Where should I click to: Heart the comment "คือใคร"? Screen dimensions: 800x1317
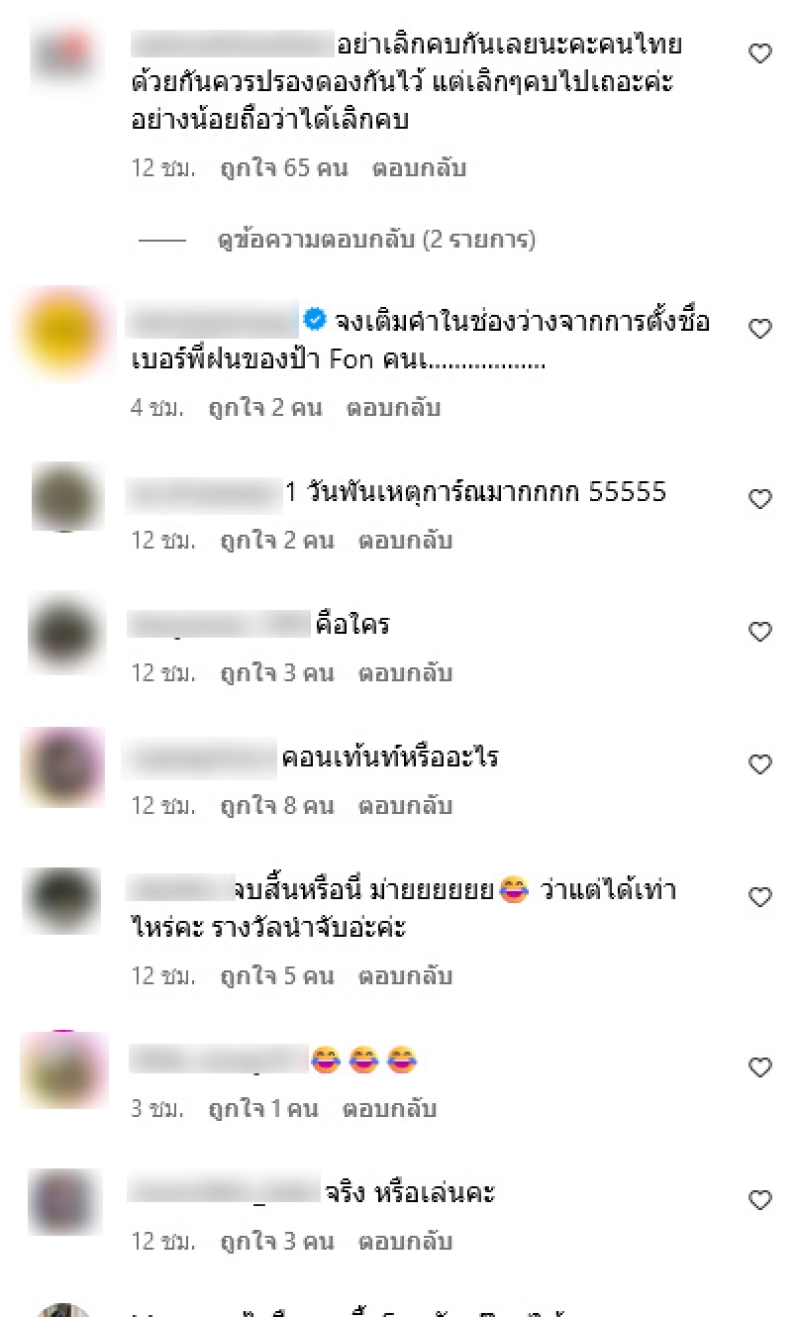[760, 631]
